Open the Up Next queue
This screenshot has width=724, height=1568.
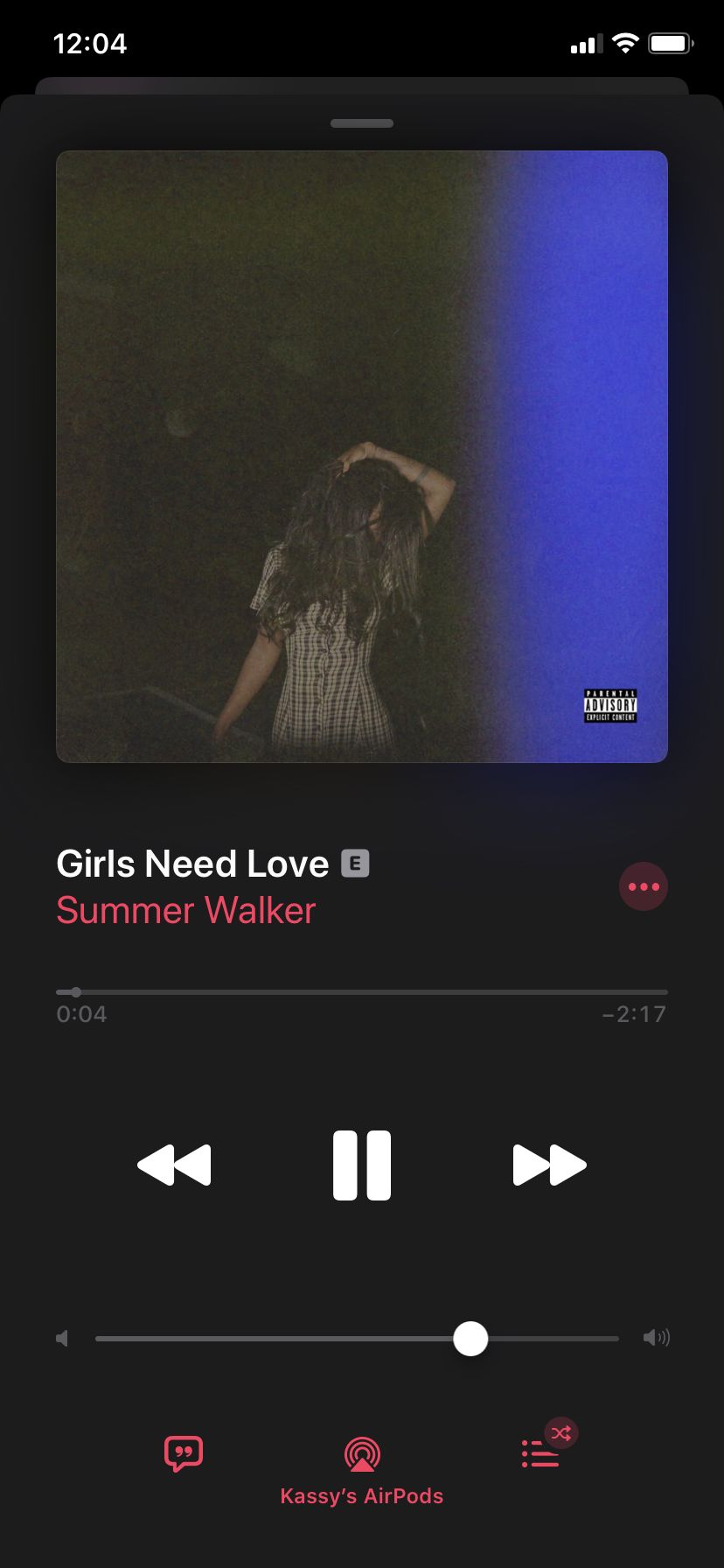pyautogui.click(x=540, y=1453)
